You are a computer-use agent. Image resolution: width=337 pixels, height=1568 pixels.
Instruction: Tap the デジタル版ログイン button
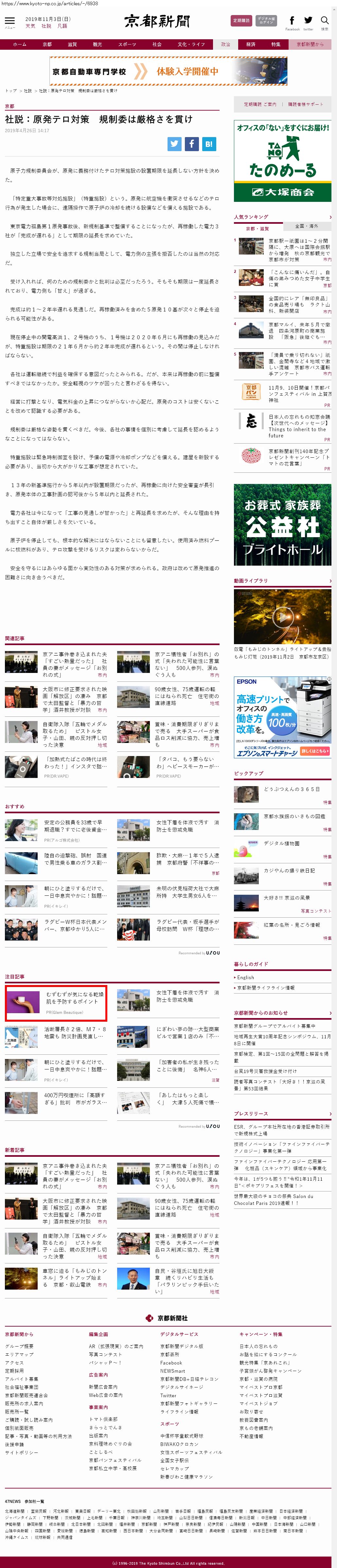click(x=266, y=20)
